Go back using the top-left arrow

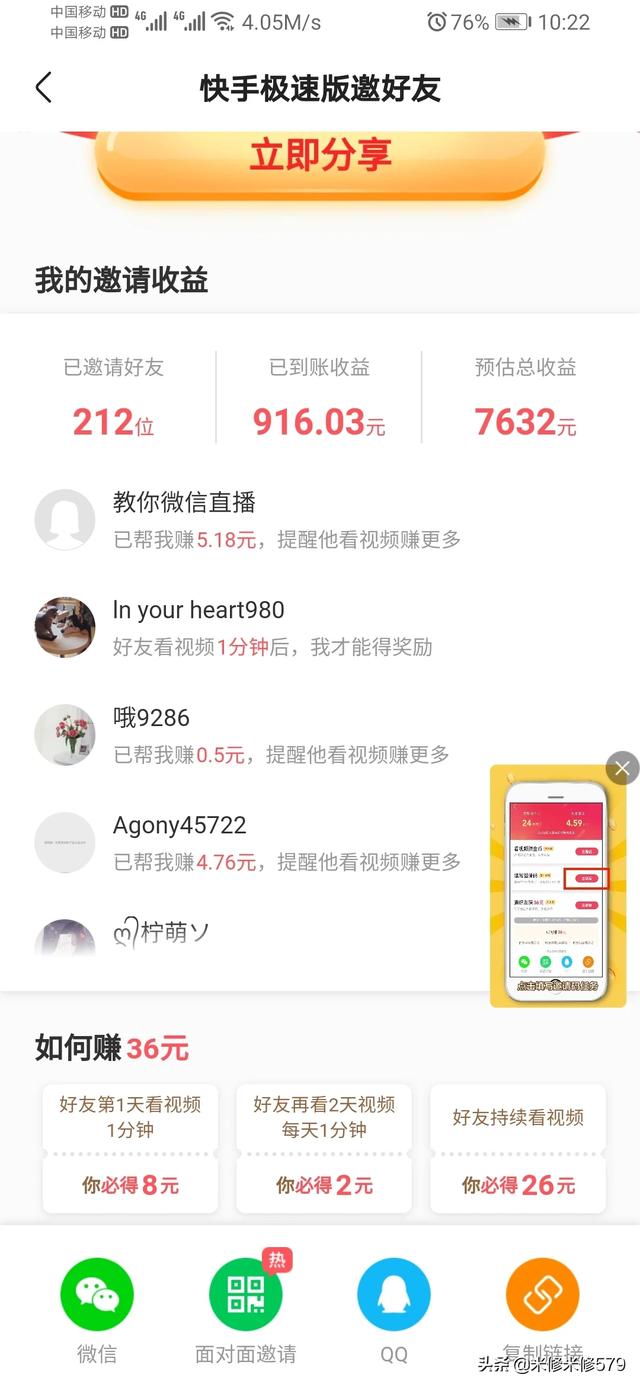click(x=43, y=88)
